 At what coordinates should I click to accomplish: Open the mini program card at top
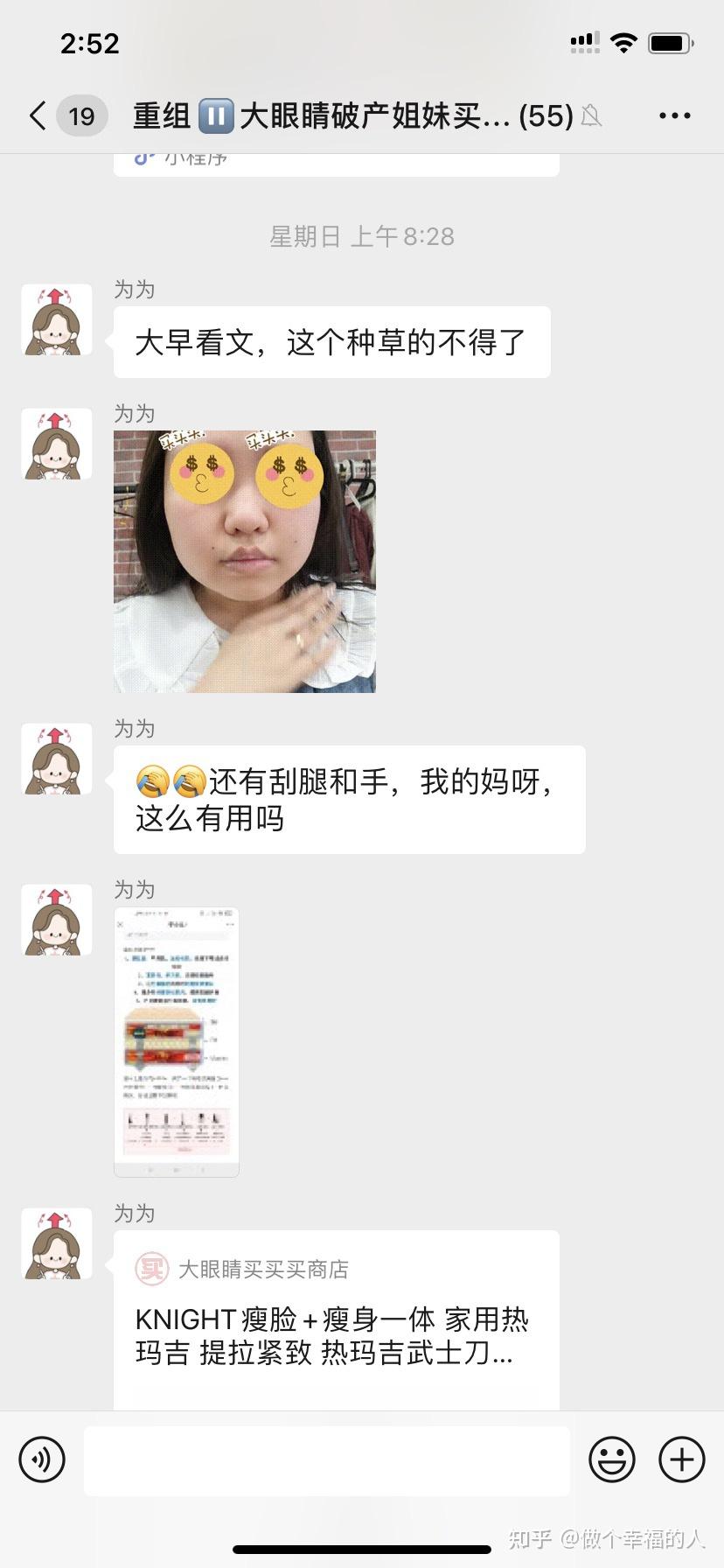[337, 164]
